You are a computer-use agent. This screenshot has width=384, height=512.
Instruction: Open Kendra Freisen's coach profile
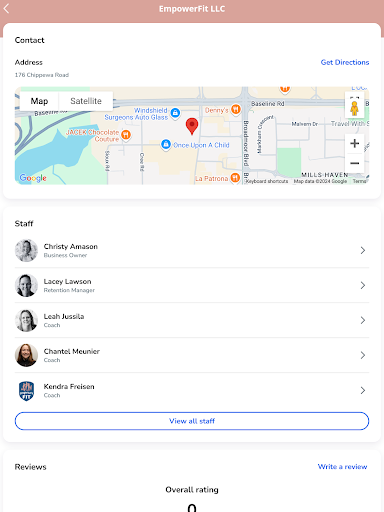pos(192,390)
